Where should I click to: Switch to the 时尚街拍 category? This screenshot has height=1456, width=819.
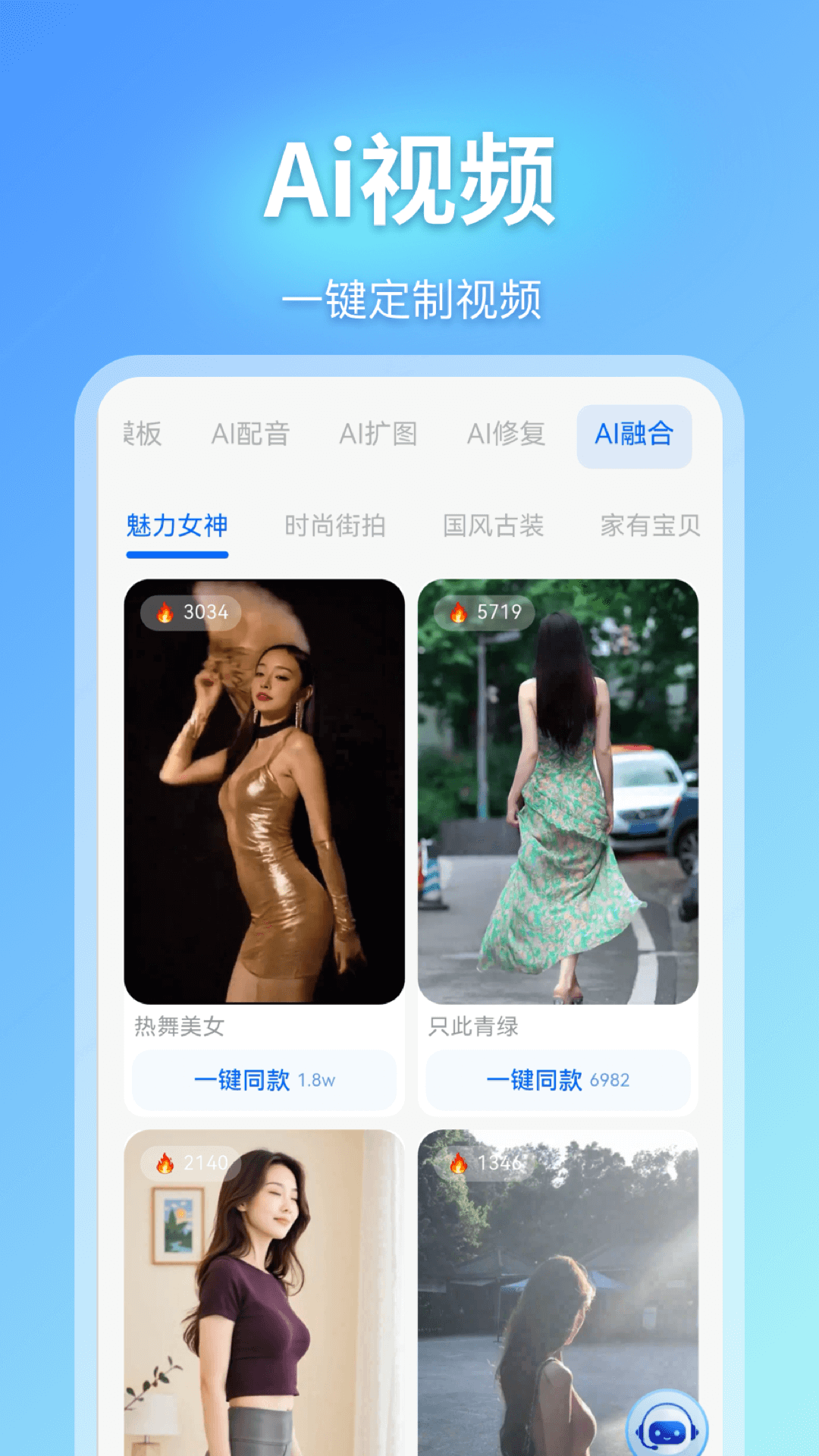pos(336,526)
